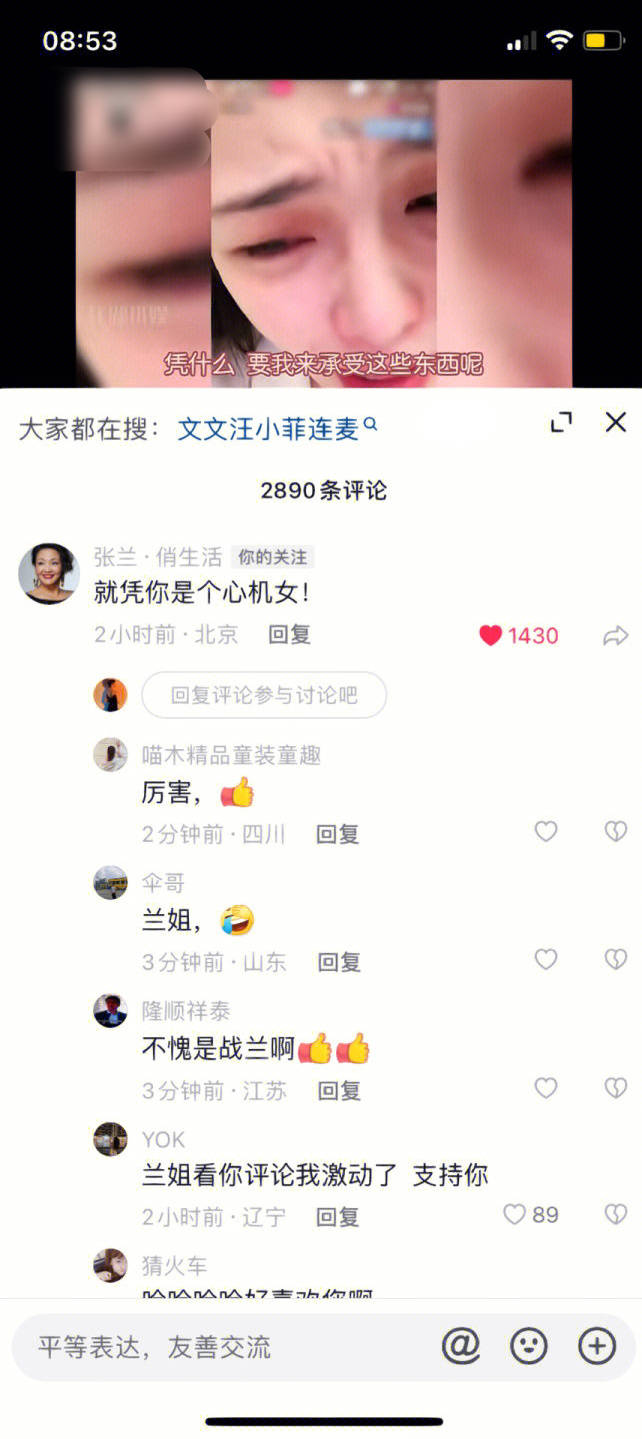Viewport: 642px width, 1439px height.
Task: Dislike 喵木精品童装童趣's comment
Action: (x=615, y=831)
